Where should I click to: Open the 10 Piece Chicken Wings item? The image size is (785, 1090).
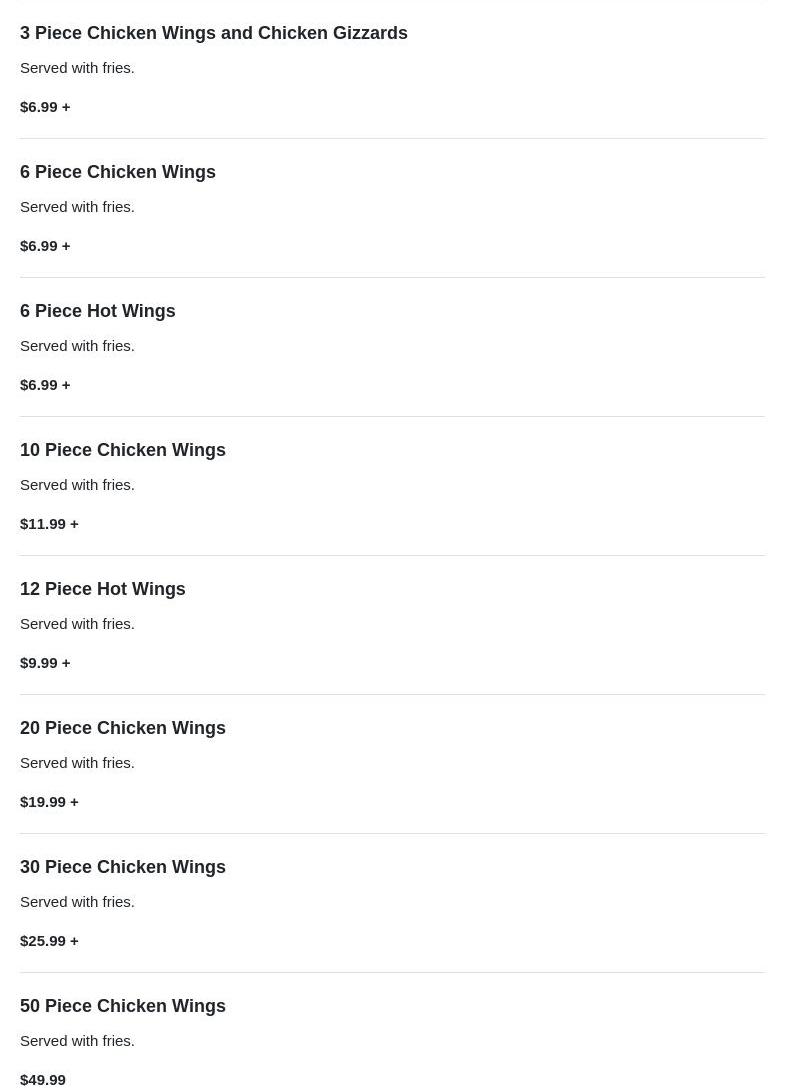point(123,450)
